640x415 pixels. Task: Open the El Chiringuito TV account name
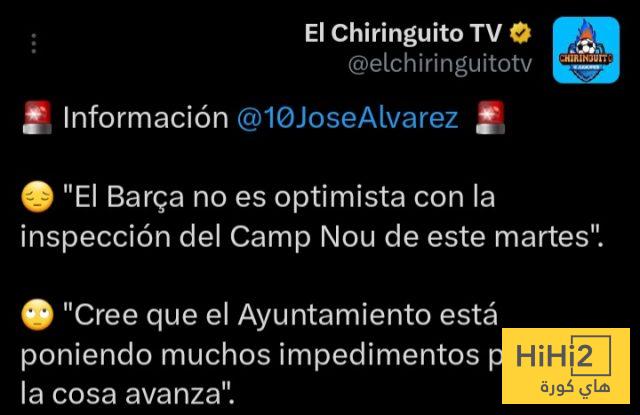pos(402,34)
